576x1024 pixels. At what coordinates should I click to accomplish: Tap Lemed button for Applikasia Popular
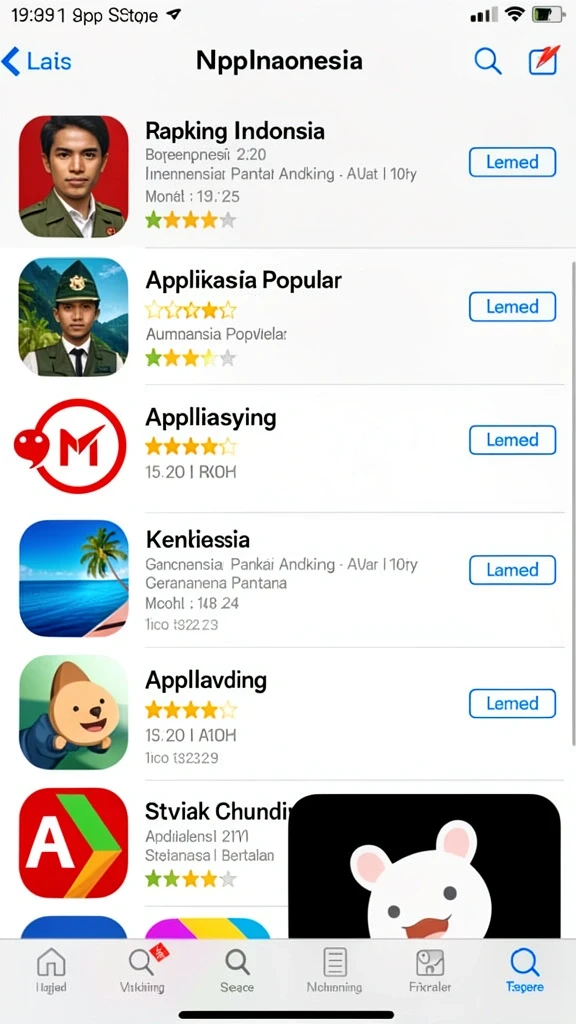pyautogui.click(x=512, y=306)
